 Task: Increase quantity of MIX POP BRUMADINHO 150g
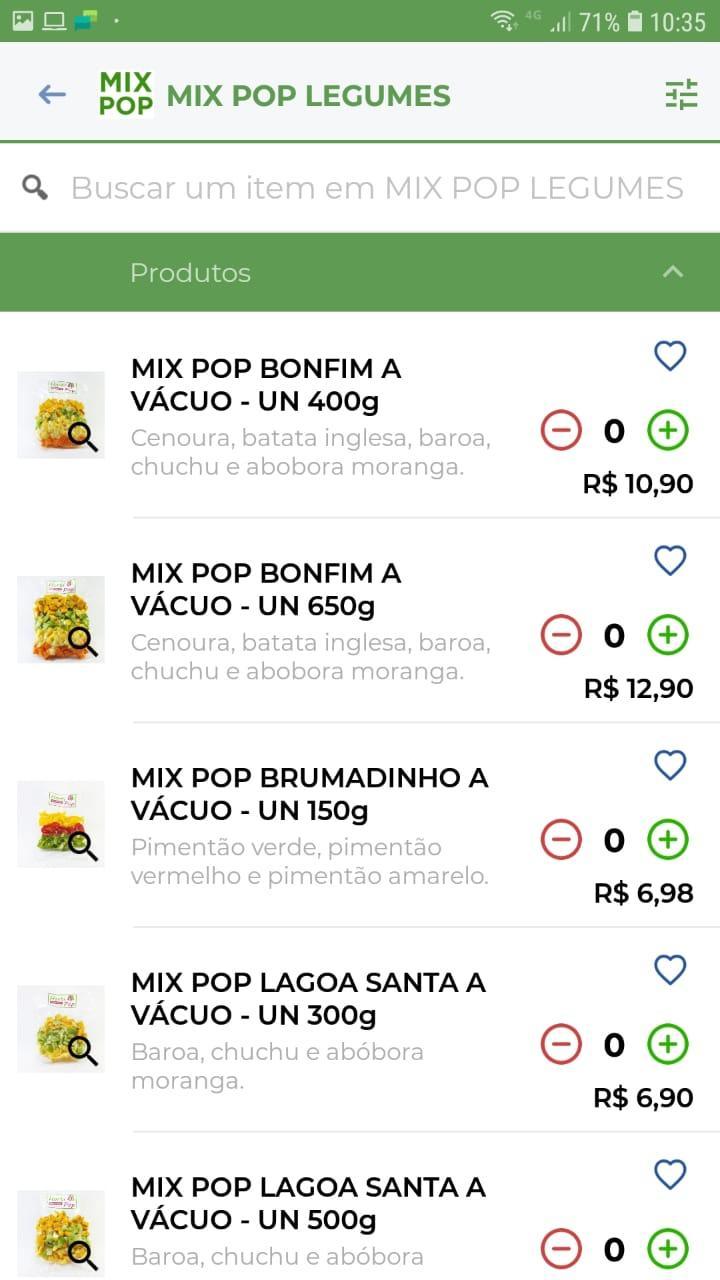coord(668,840)
